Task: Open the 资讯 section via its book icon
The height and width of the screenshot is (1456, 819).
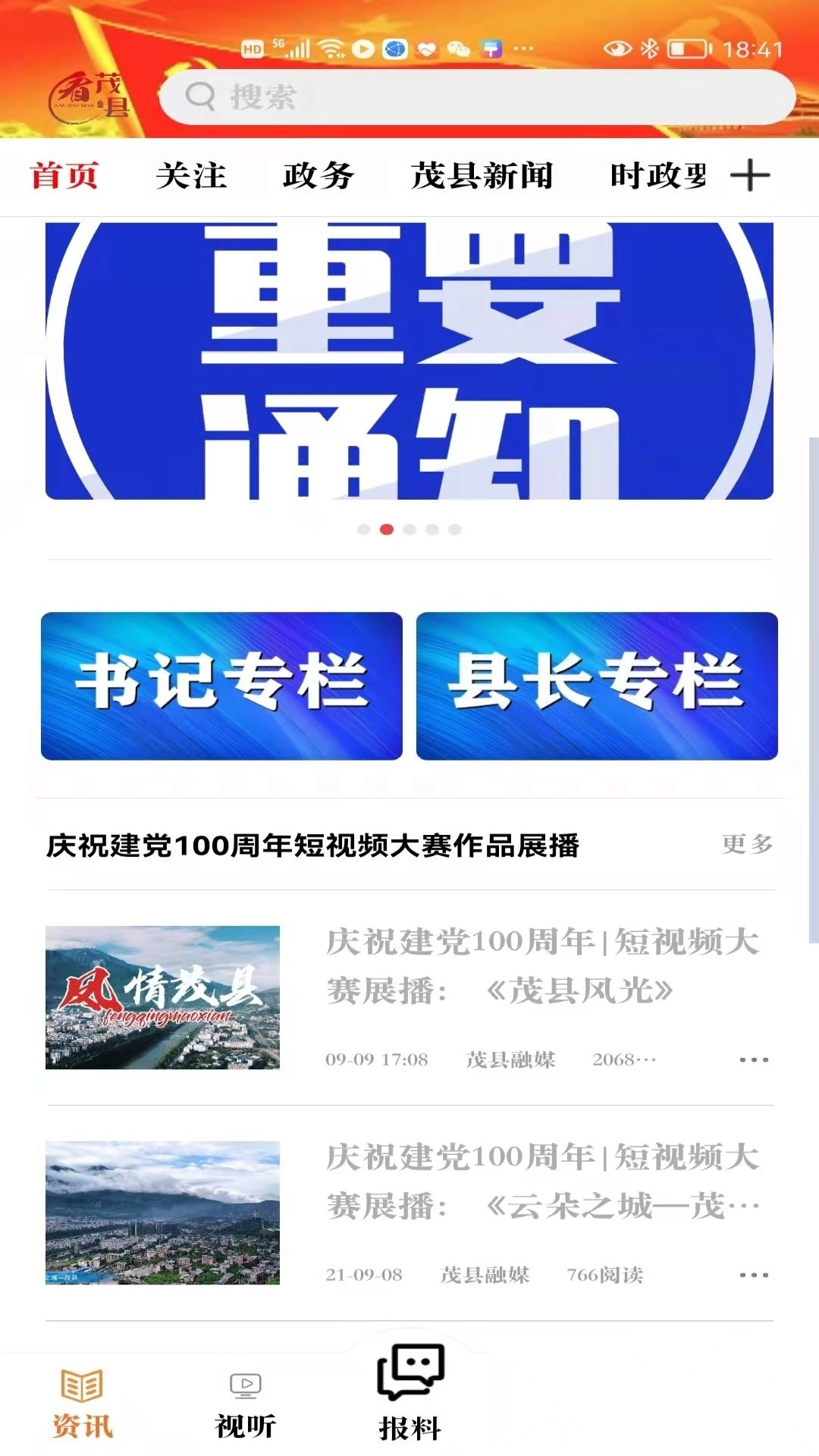Action: tap(81, 1389)
